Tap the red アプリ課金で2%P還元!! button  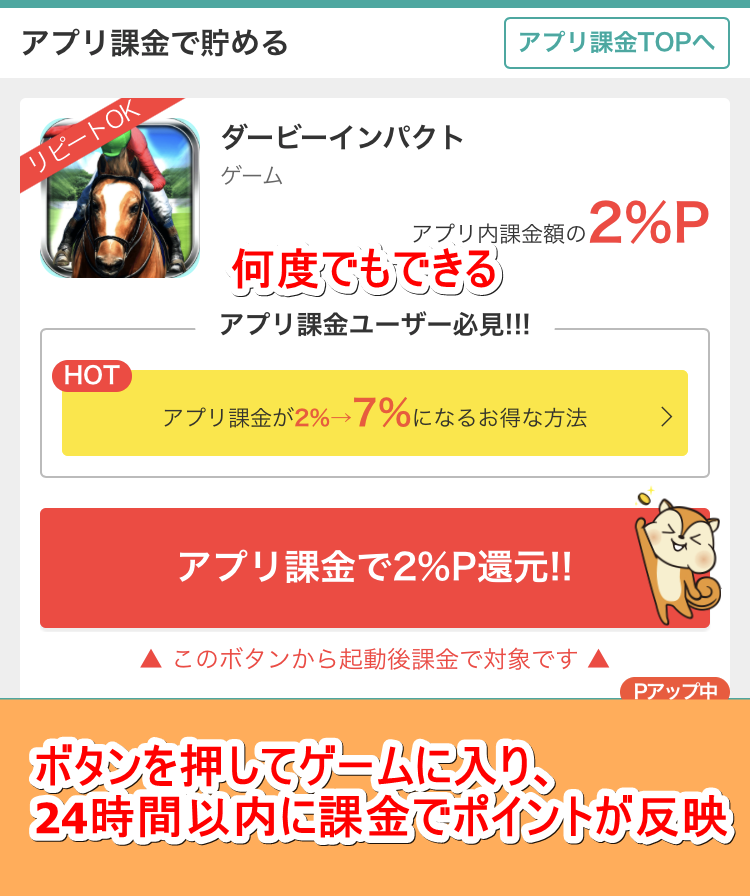click(374, 568)
